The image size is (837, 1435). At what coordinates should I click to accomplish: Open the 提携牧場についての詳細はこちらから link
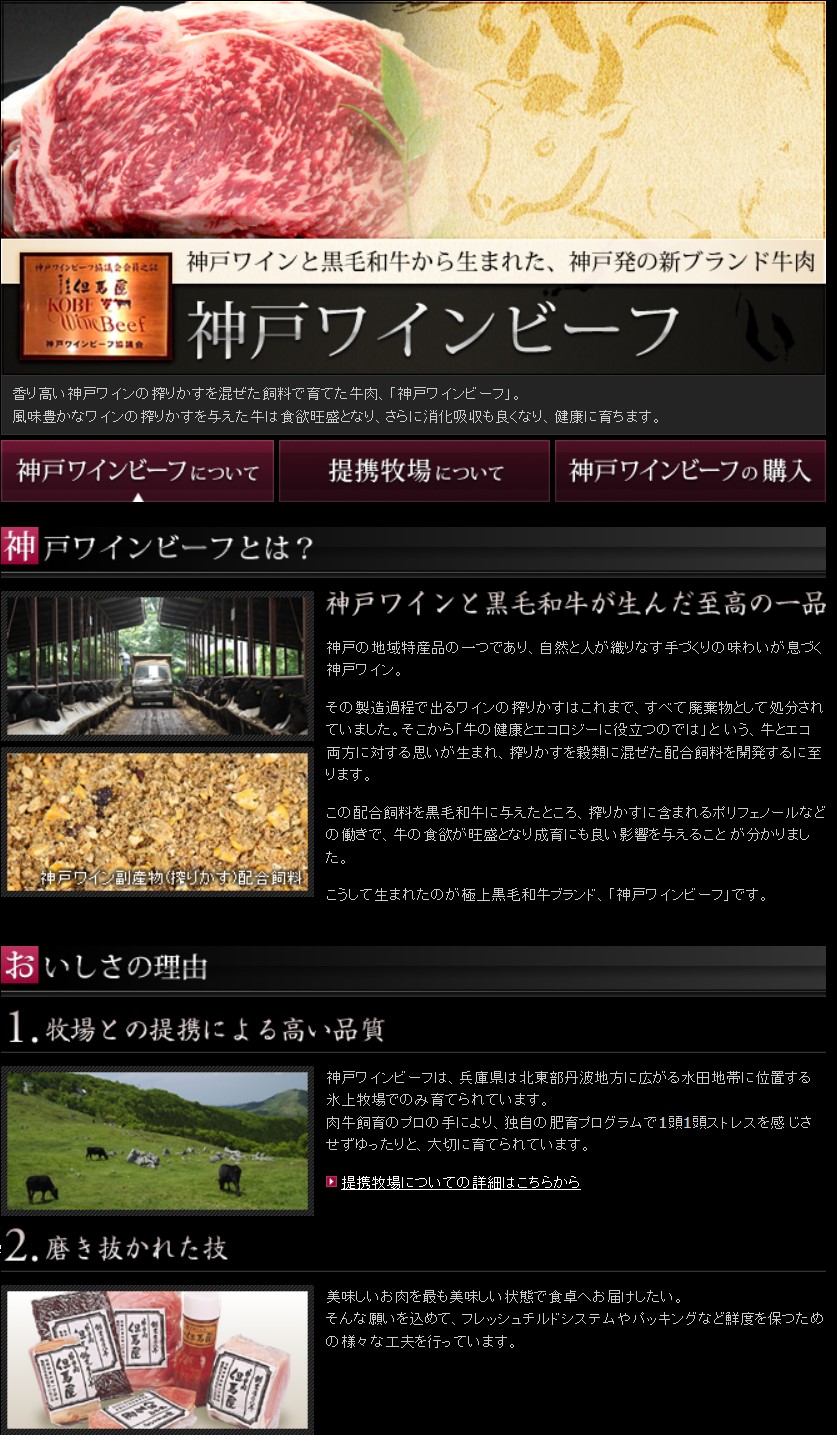click(x=460, y=1182)
